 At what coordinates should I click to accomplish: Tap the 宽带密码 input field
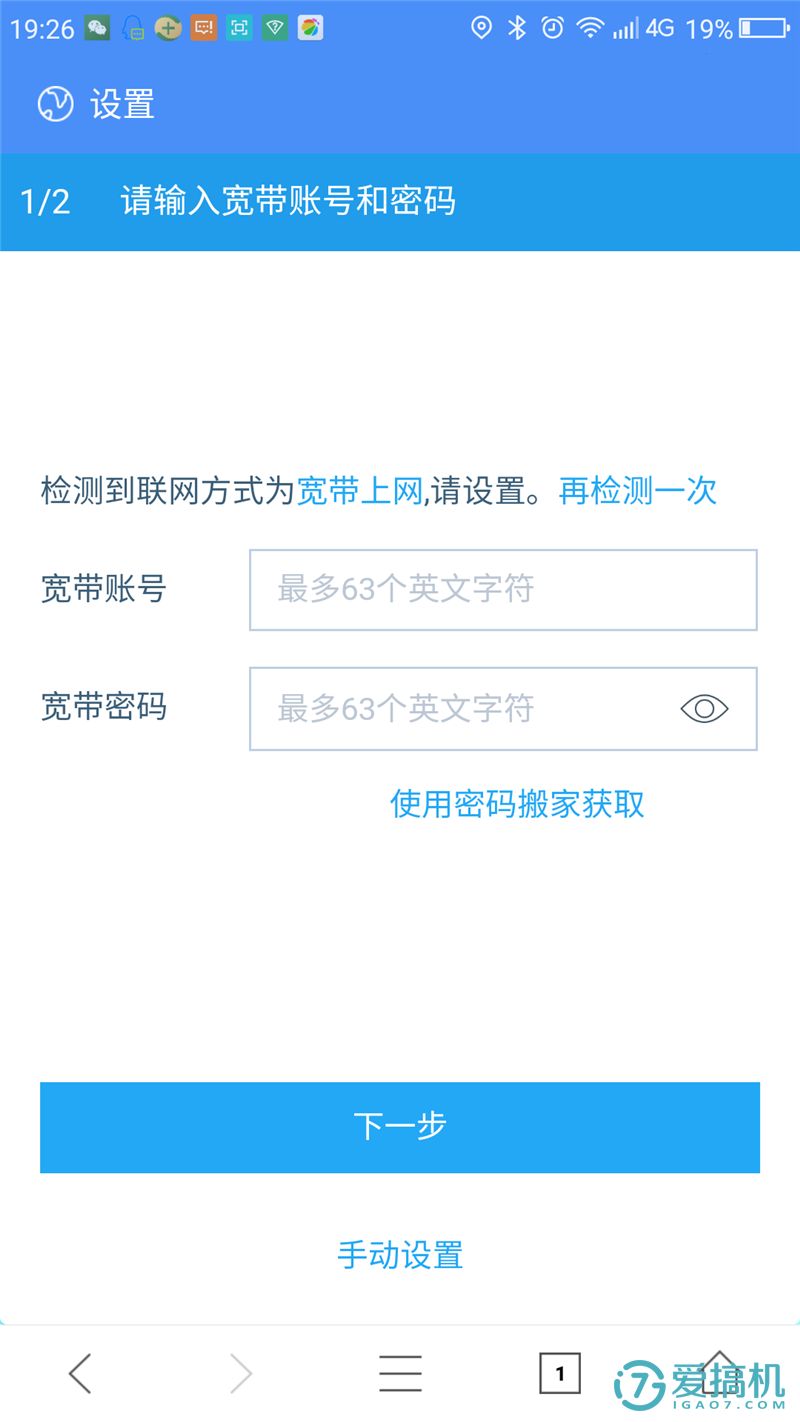point(503,709)
